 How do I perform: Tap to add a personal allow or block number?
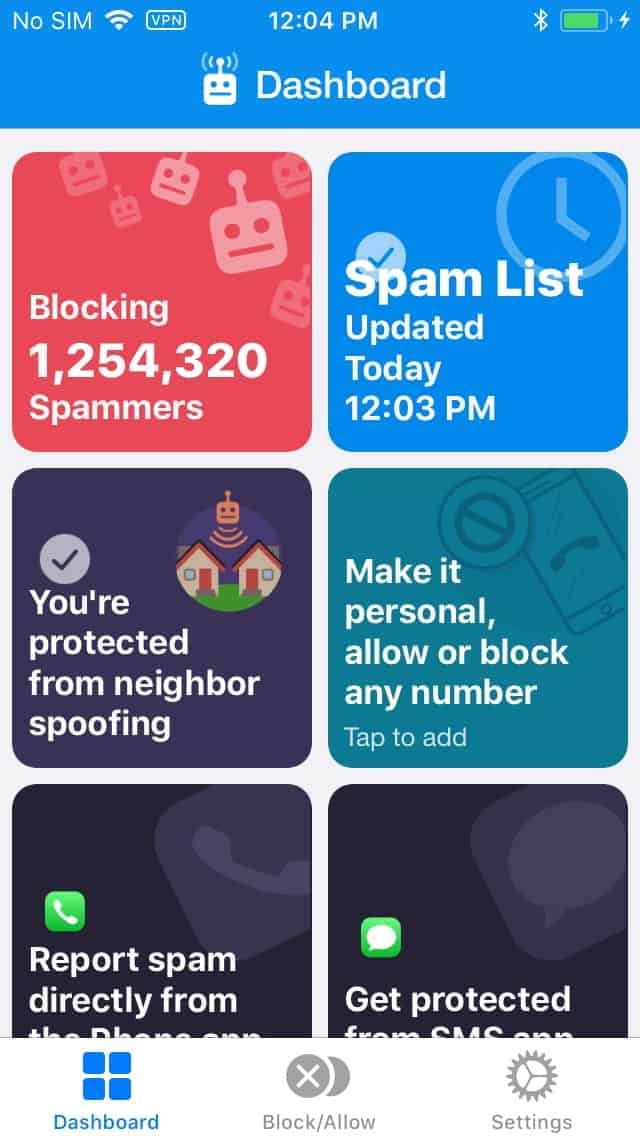478,617
